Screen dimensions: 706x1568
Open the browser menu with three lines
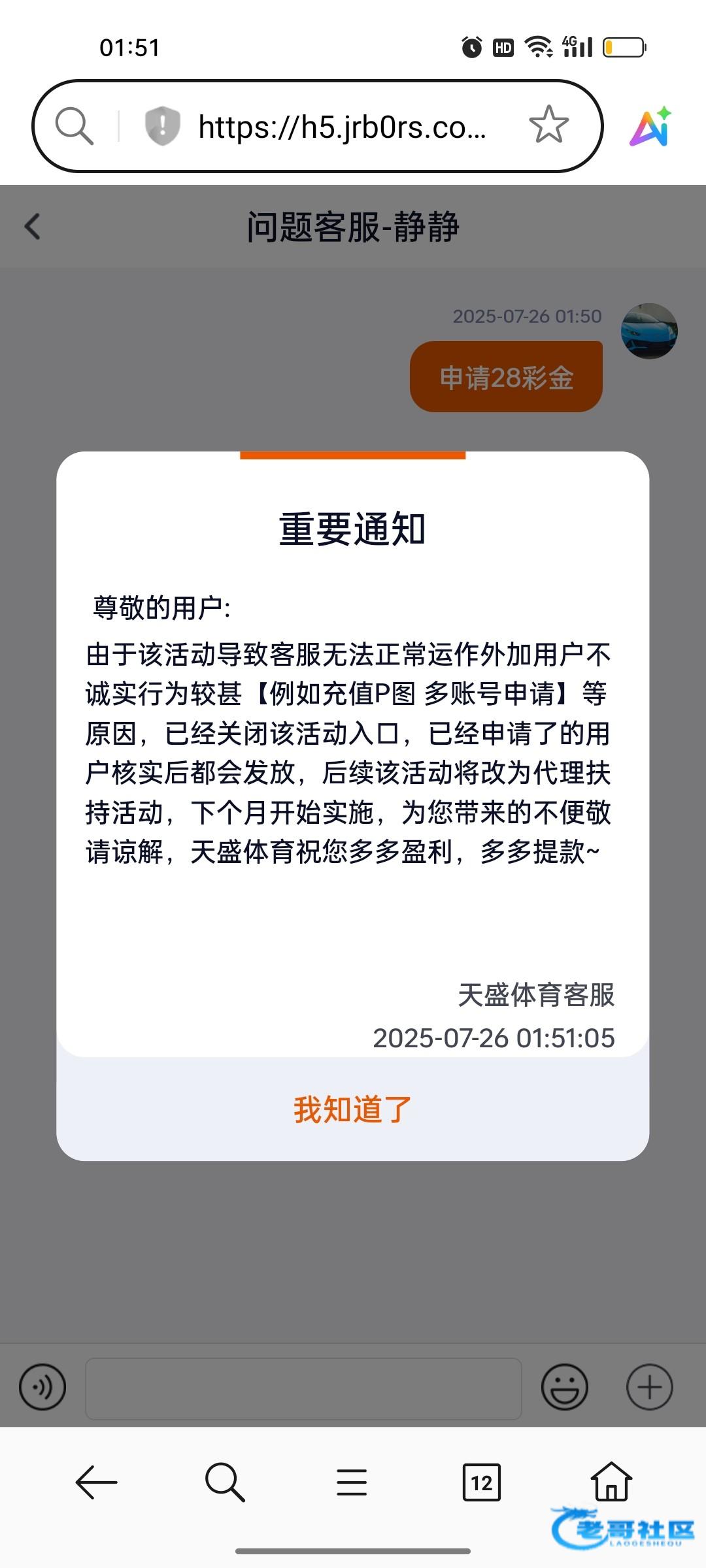[x=352, y=1482]
